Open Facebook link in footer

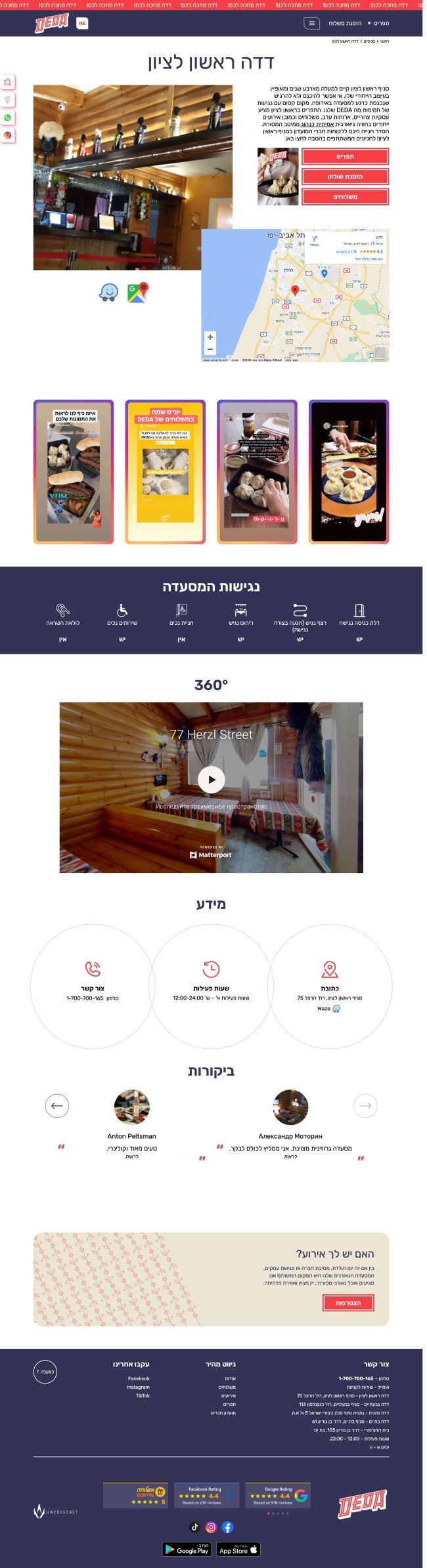pos(139,1378)
